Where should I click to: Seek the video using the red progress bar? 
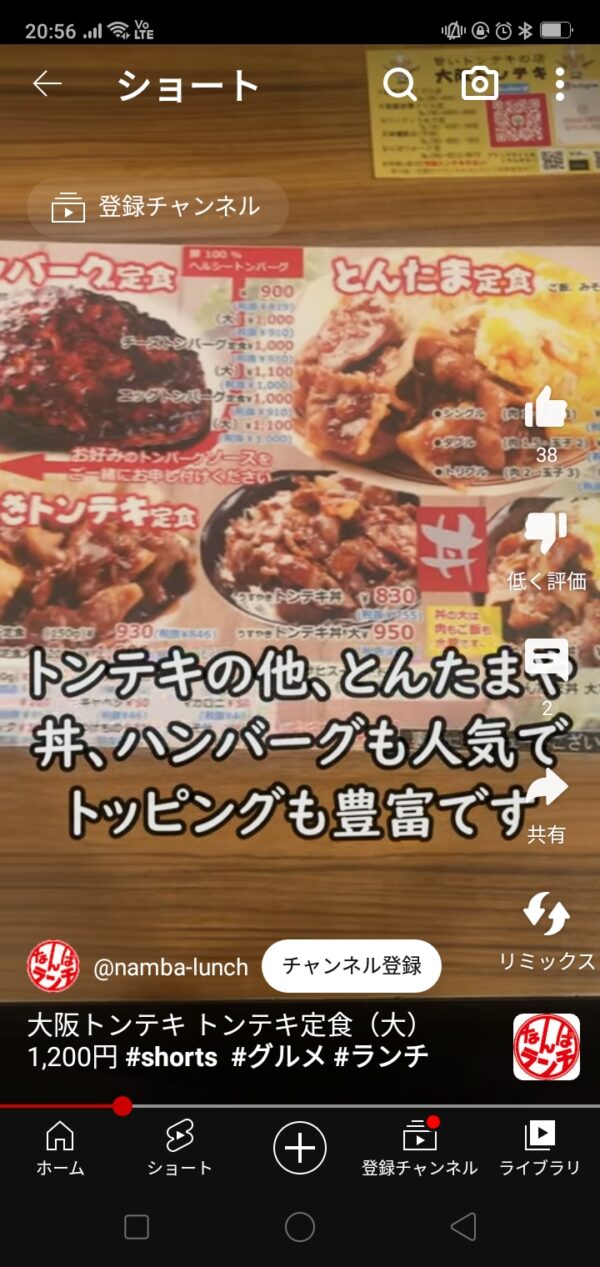[x=123, y=1106]
